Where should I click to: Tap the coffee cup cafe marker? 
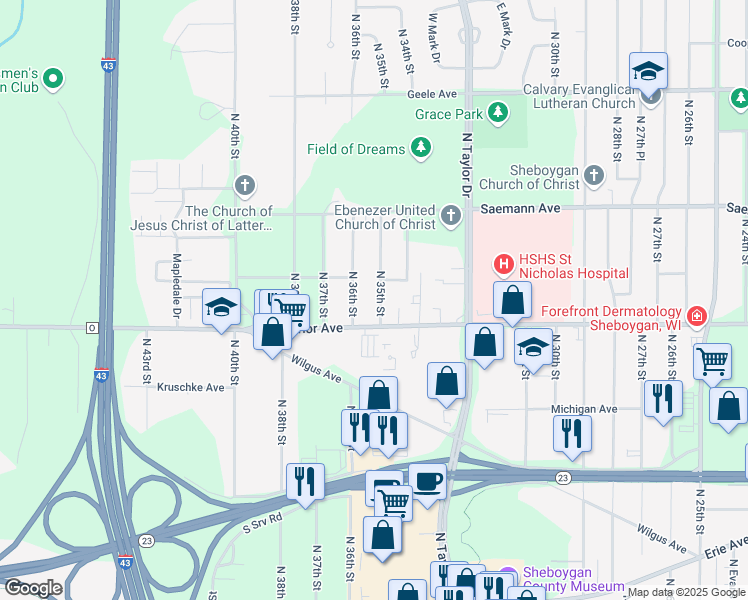click(x=427, y=481)
